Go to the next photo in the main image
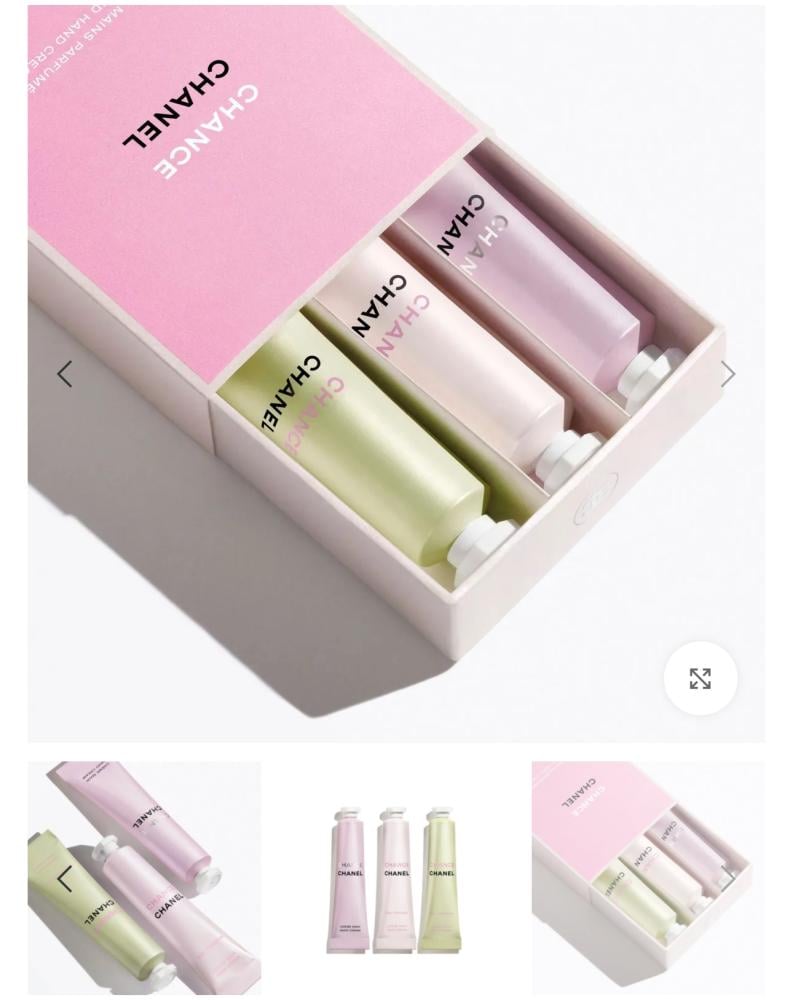The height and width of the screenshot is (1000, 793). tap(728, 375)
